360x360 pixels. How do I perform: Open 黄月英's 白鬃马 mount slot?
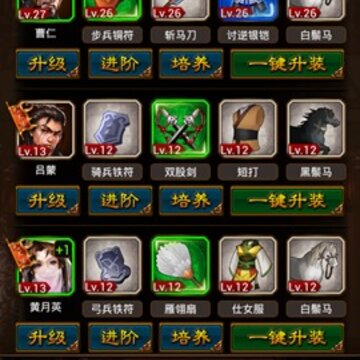coord(316,266)
